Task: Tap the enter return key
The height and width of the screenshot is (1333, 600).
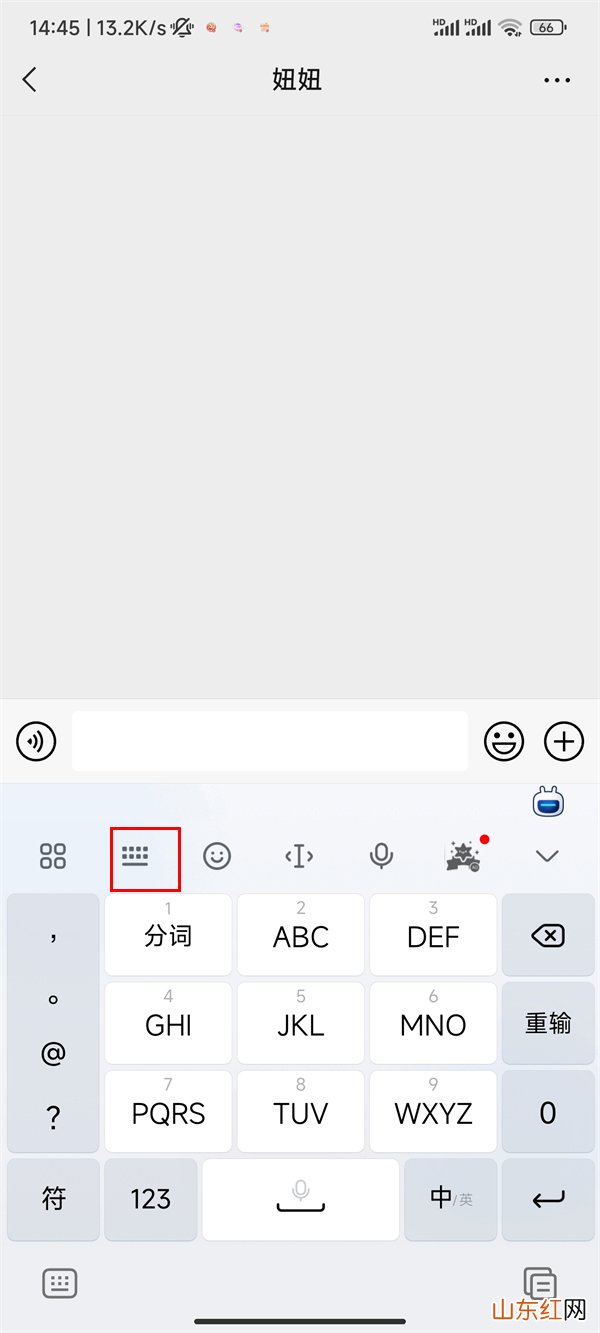Action: (x=548, y=1198)
